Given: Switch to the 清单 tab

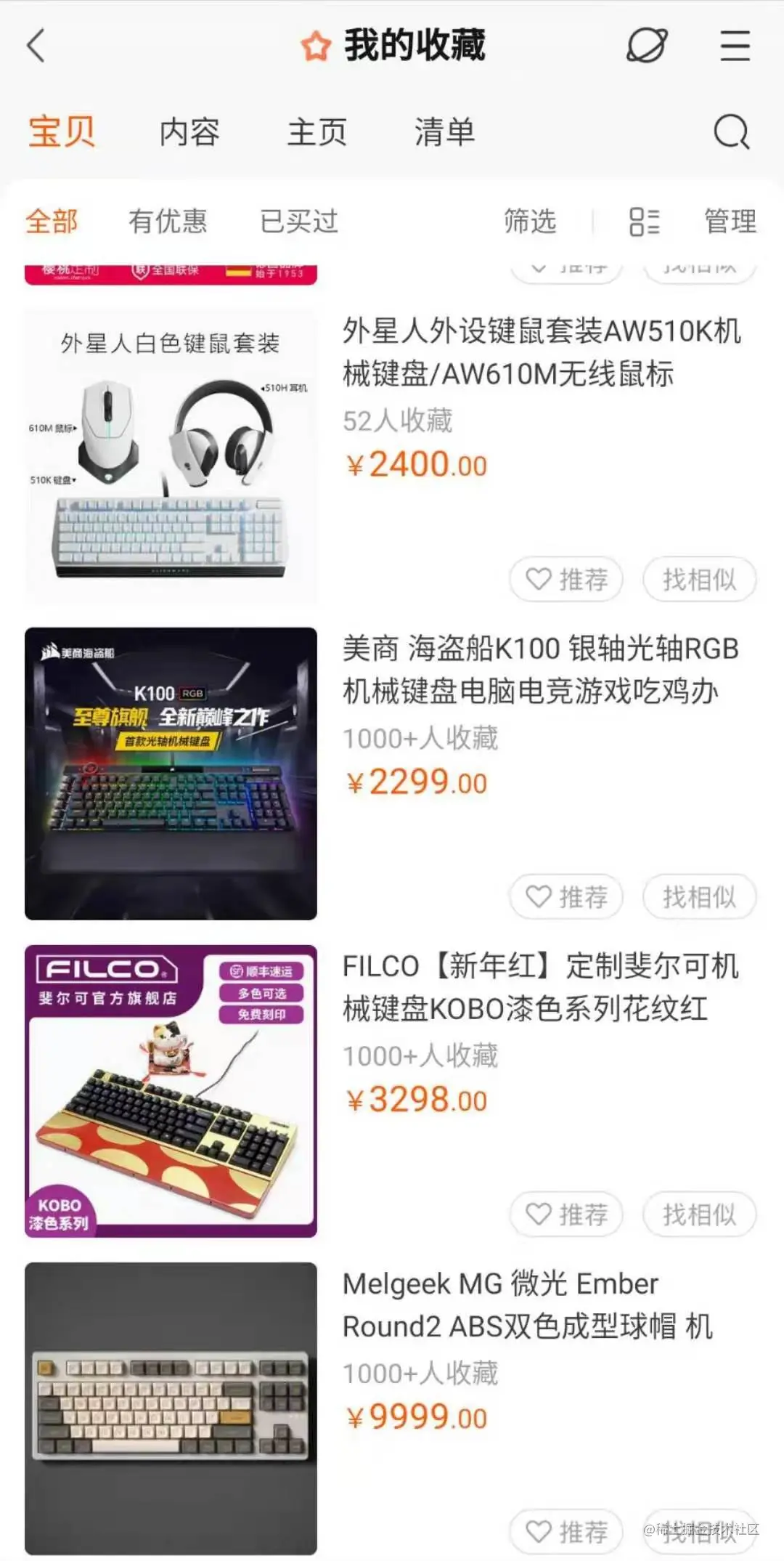Looking at the screenshot, I should point(444,132).
